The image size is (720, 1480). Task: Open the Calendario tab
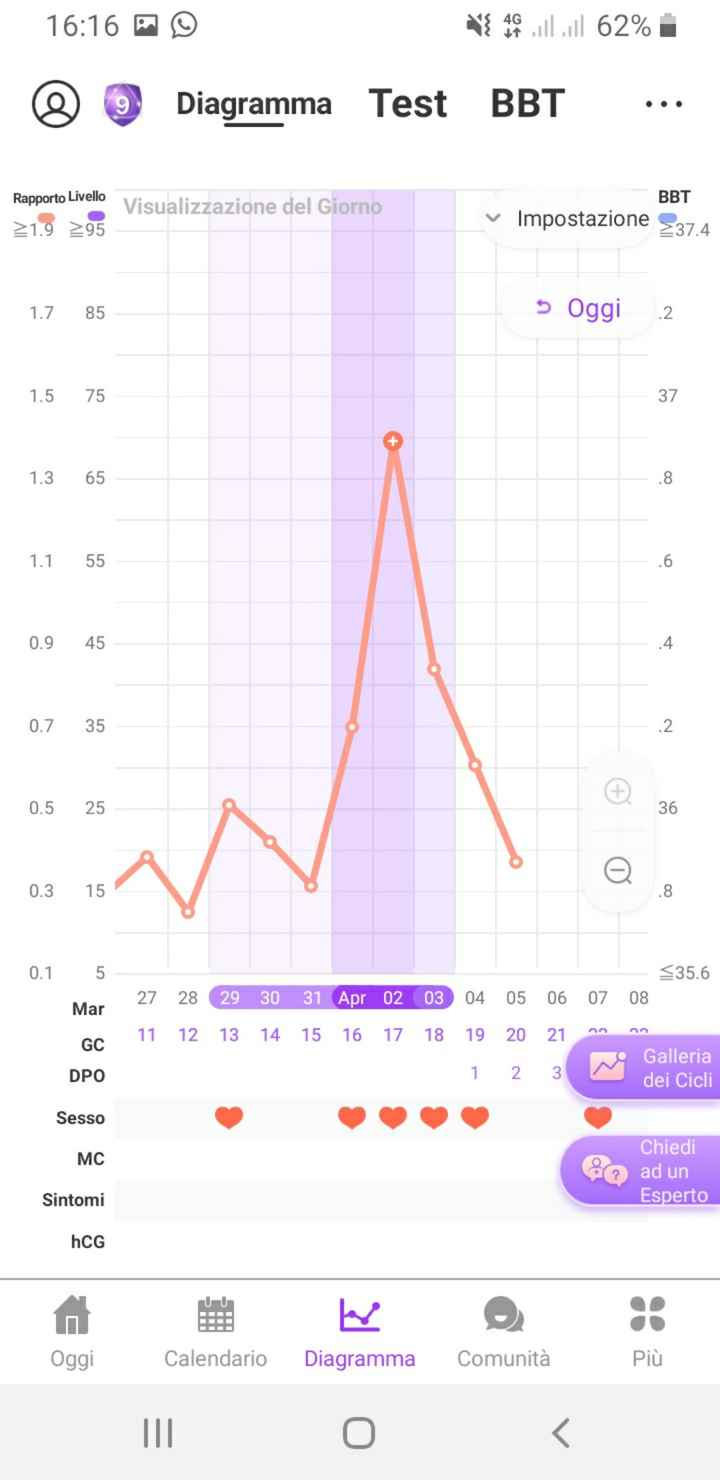pos(216,1332)
